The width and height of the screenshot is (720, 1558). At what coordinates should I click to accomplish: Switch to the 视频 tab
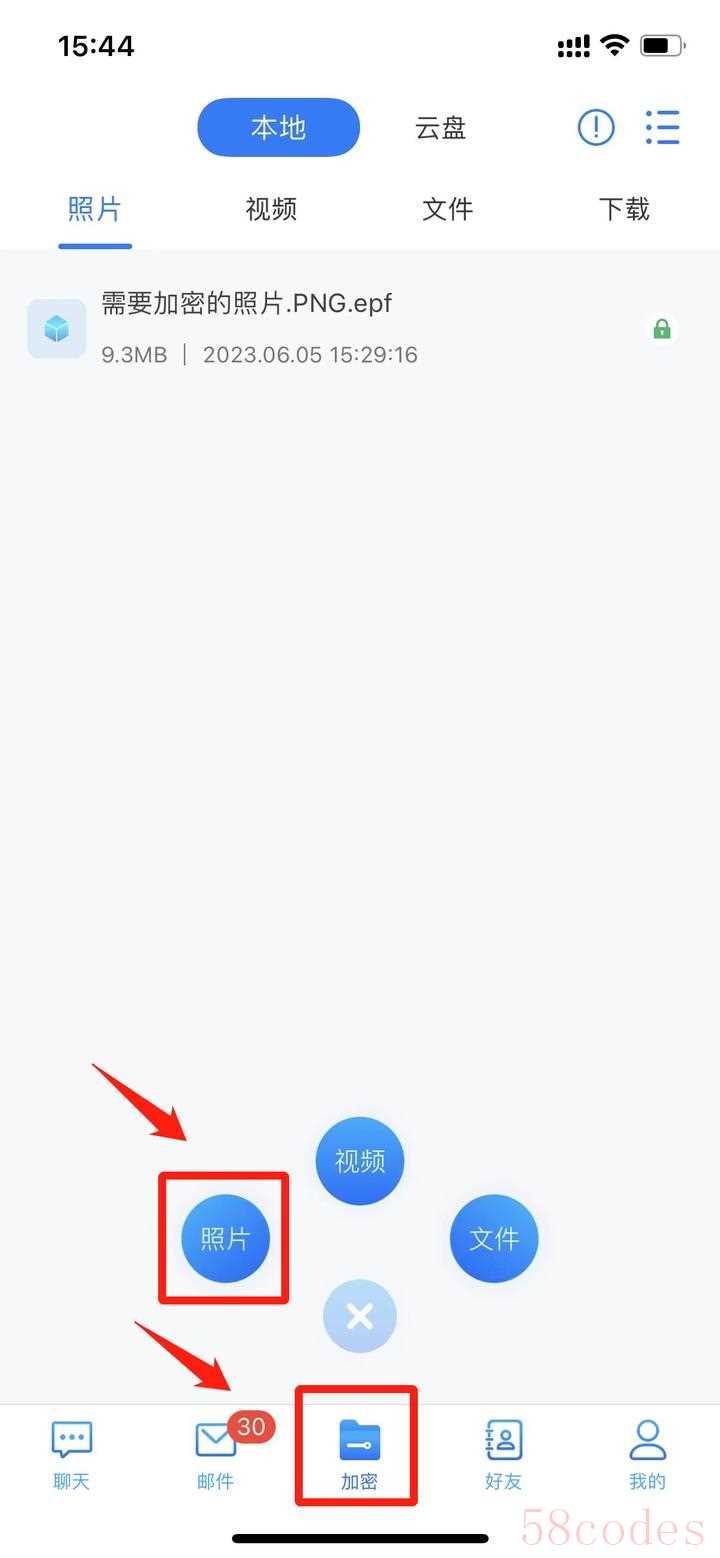271,209
